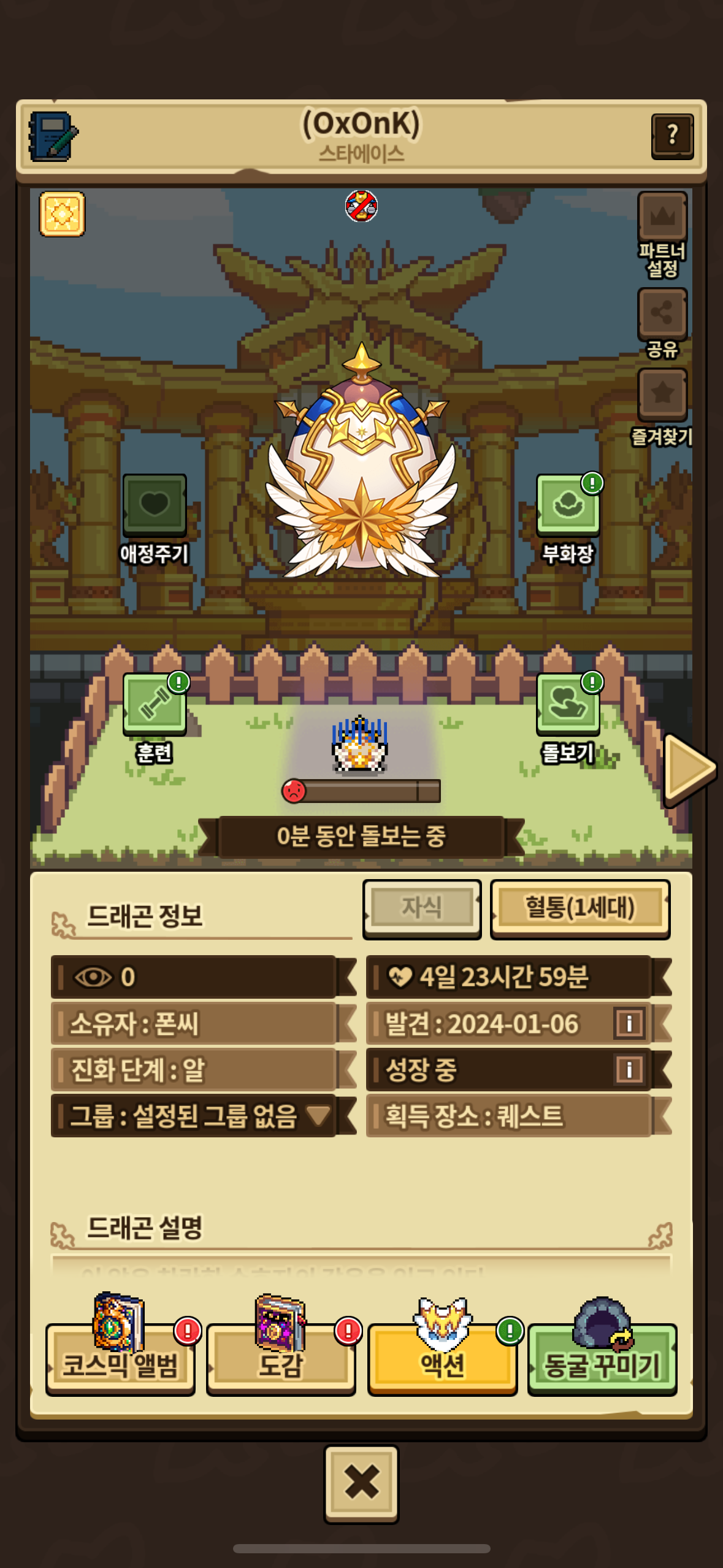Viewport: 723px width, 1568px height.
Task: Go to next dragon with arrow
Action: [689, 768]
